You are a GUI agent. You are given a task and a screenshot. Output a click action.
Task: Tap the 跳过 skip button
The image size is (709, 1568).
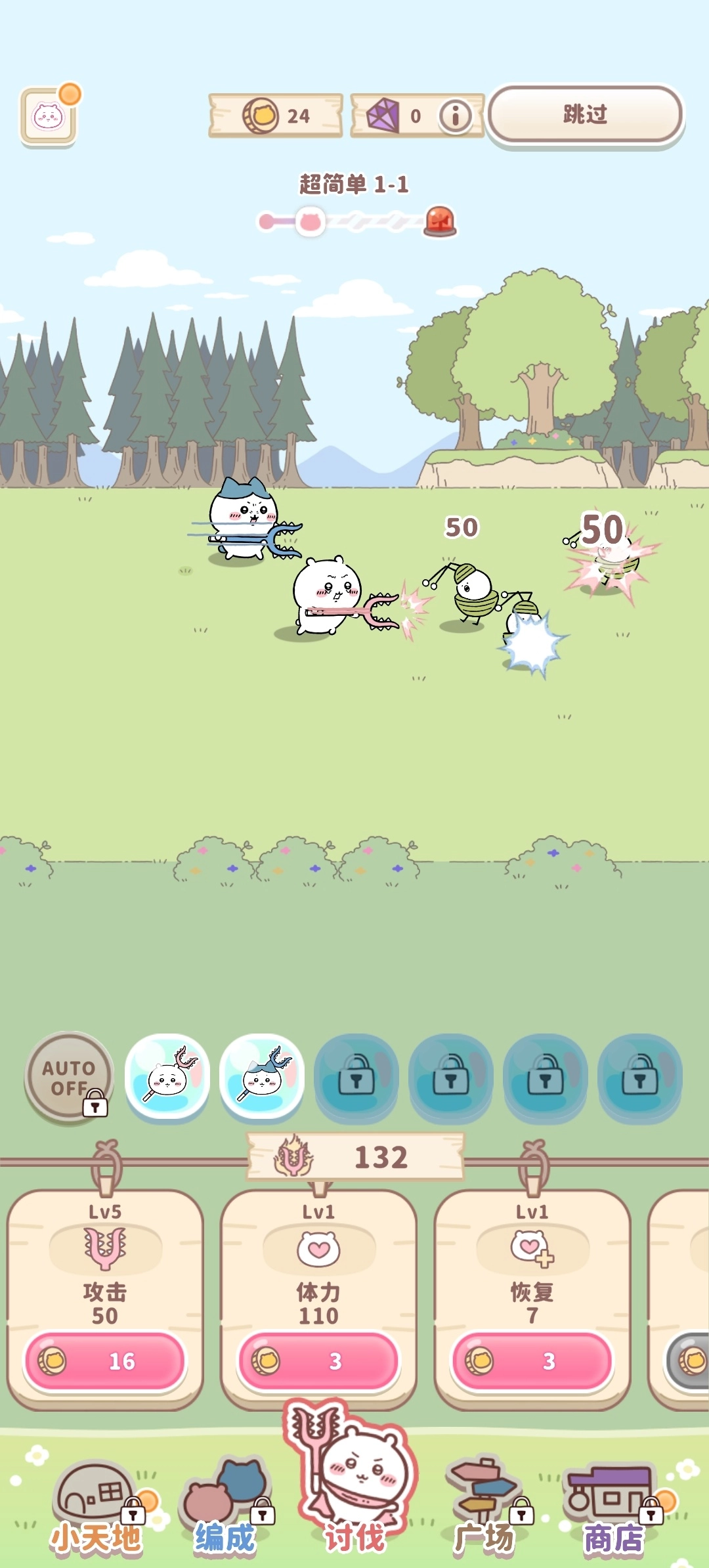[585, 115]
